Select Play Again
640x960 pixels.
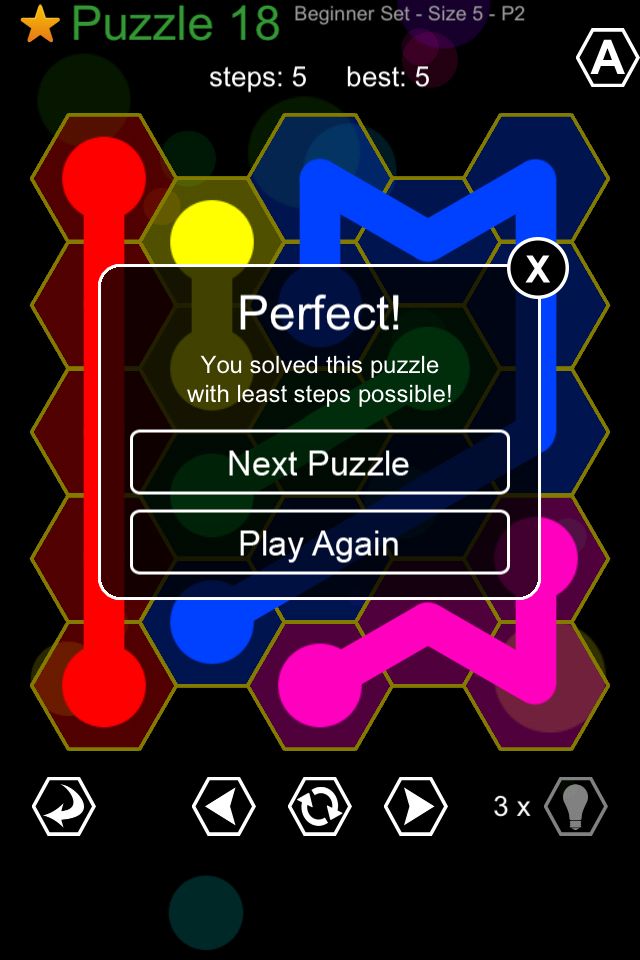pyautogui.click(x=319, y=543)
